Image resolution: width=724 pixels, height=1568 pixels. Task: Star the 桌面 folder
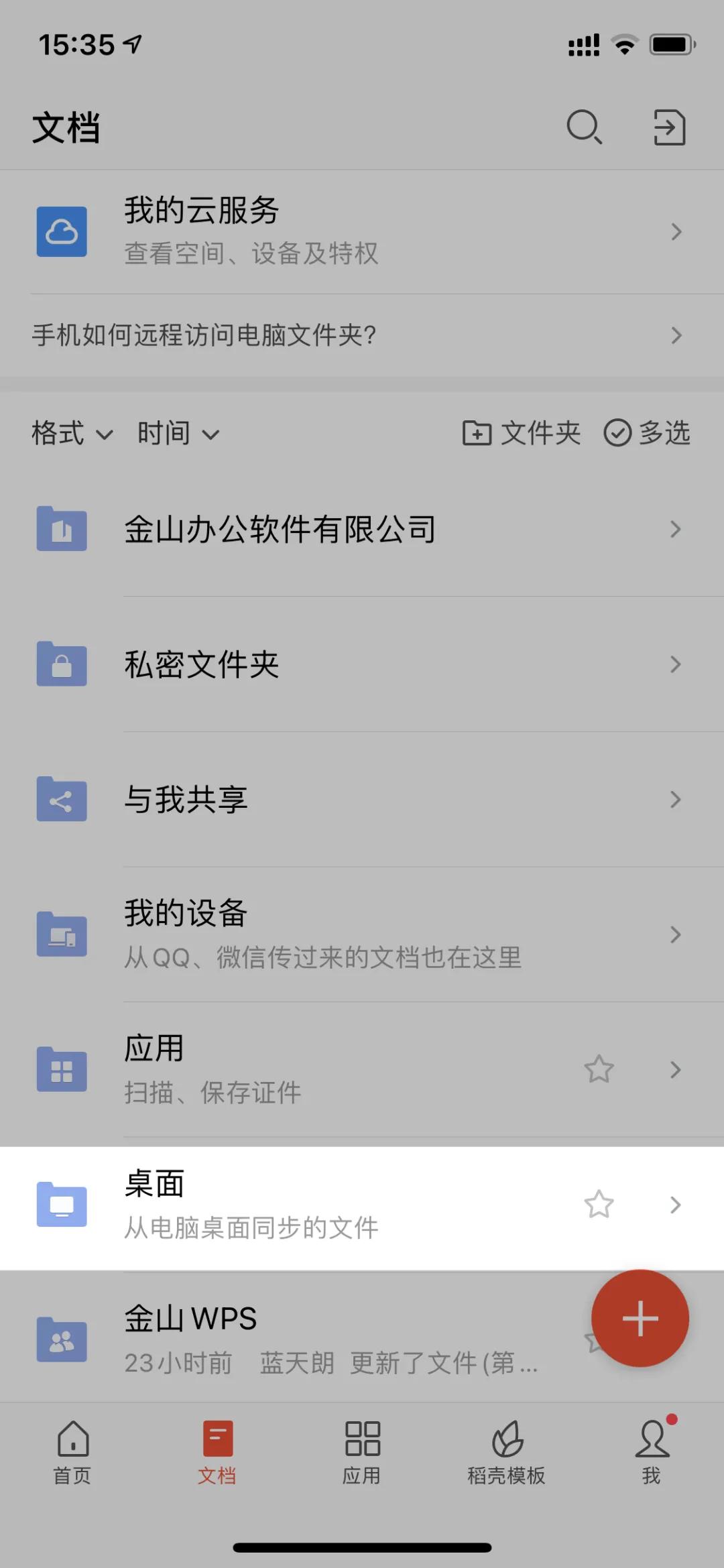(x=599, y=1205)
